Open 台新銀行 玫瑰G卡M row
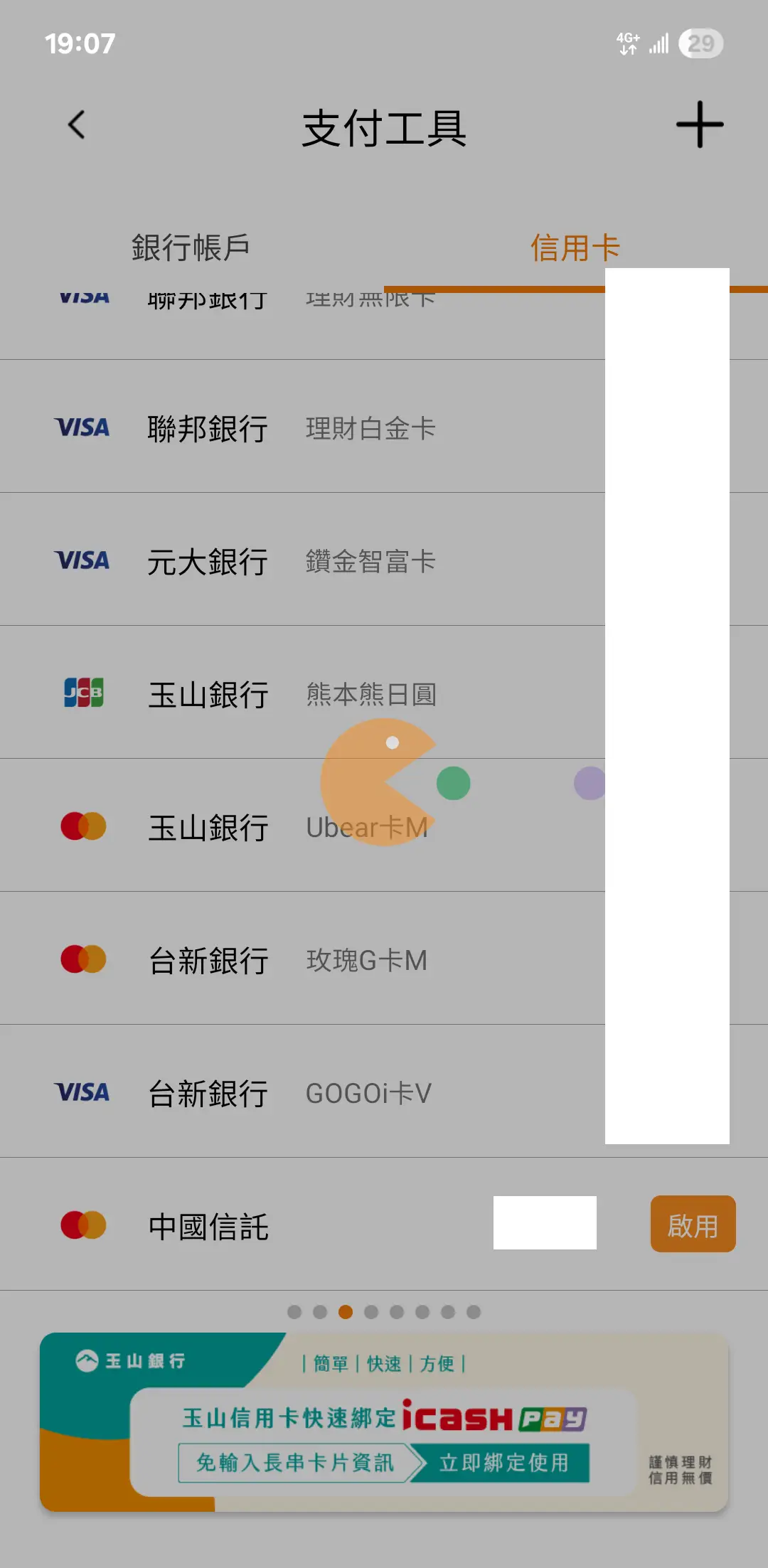Screen dimensions: 768x1568 [x=299, y=960]
